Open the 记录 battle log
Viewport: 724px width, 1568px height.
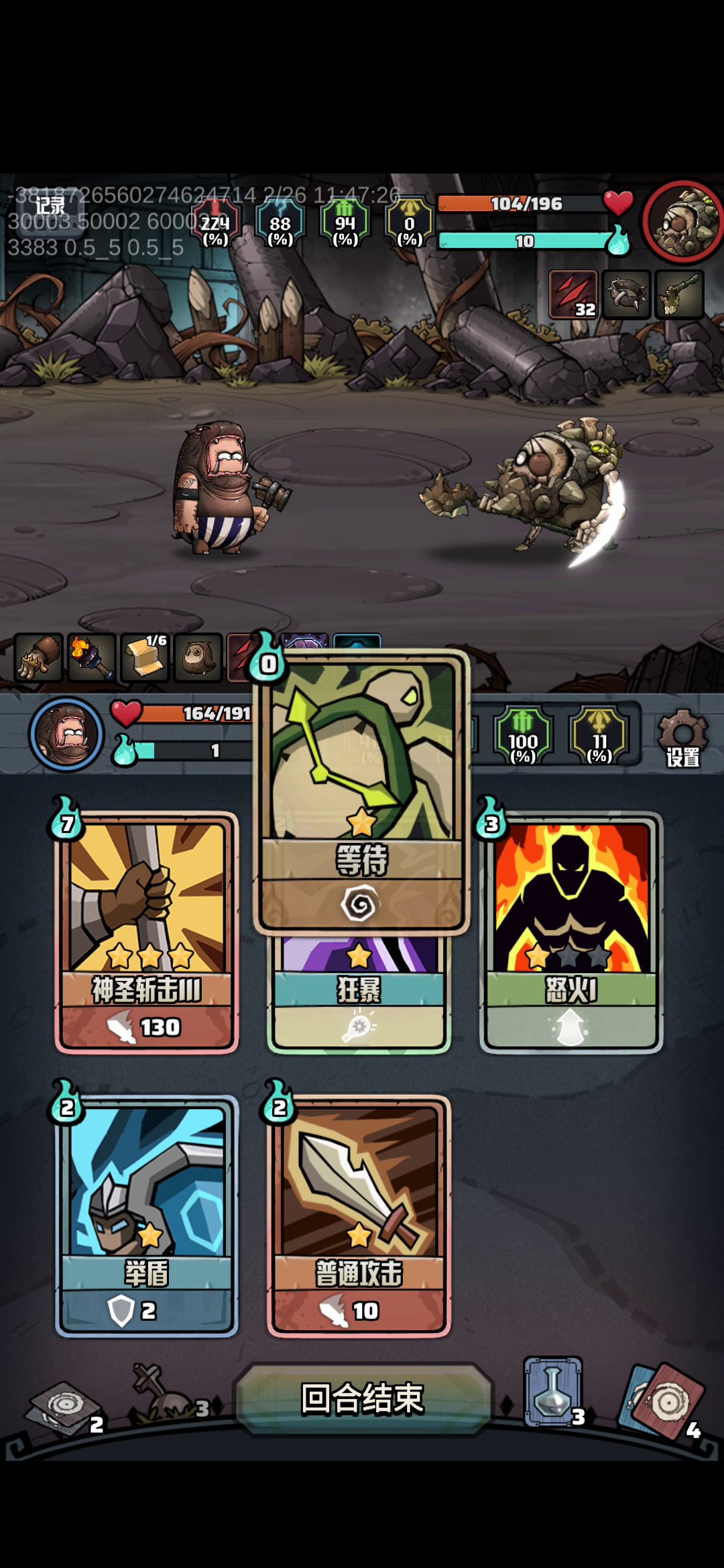50,206
